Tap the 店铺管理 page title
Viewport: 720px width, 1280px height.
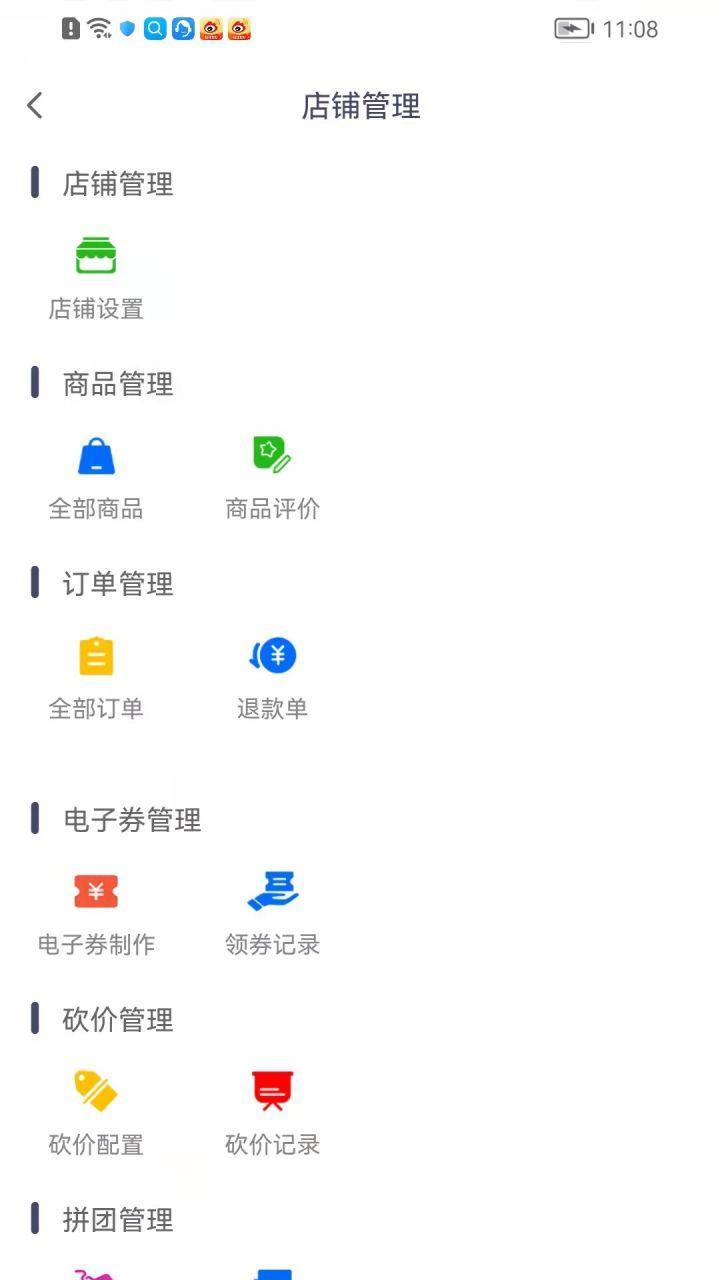point(360,105)
